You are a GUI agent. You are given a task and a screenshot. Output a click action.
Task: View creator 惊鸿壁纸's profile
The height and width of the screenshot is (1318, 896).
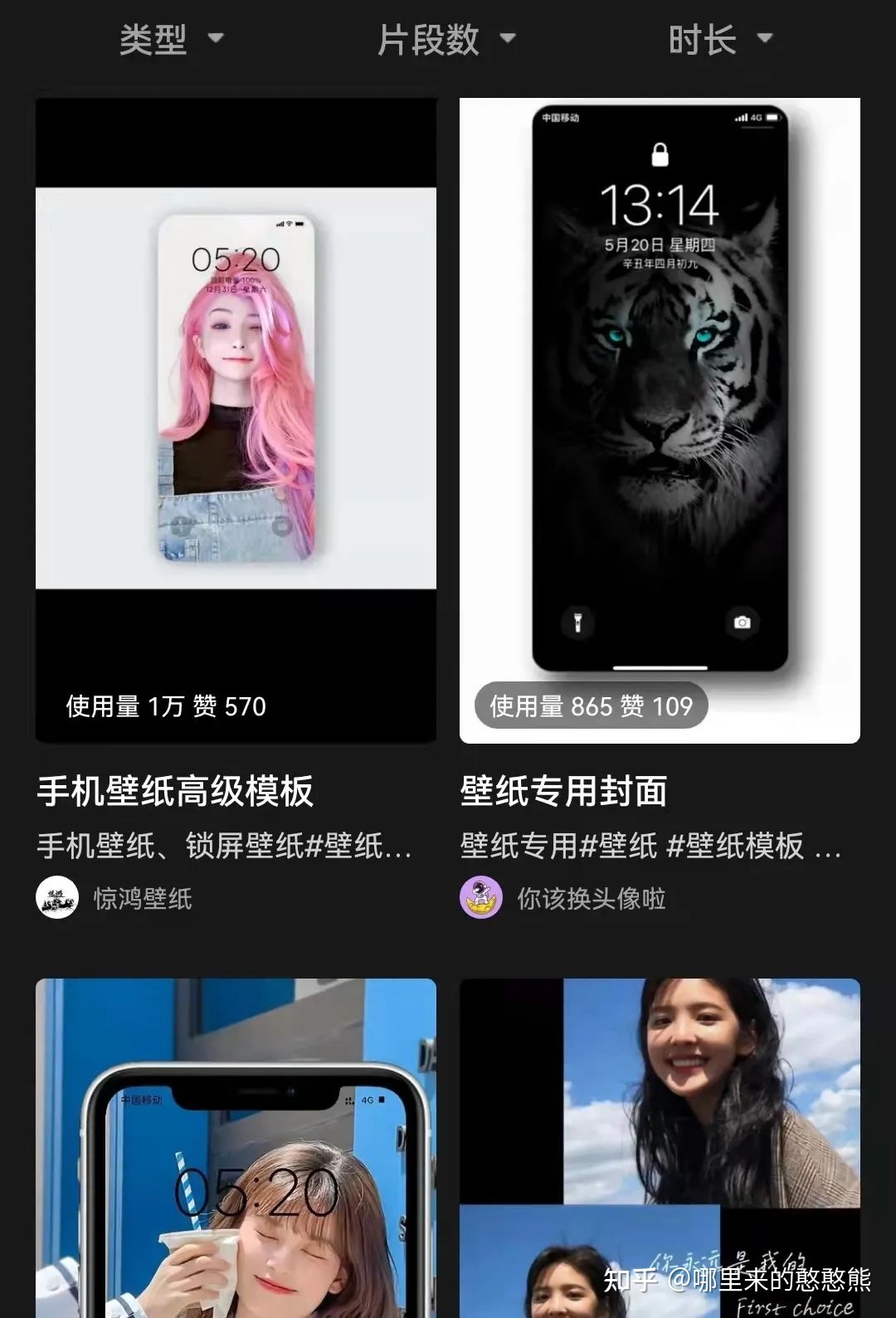pyautogui.click(x=116, y=898)
